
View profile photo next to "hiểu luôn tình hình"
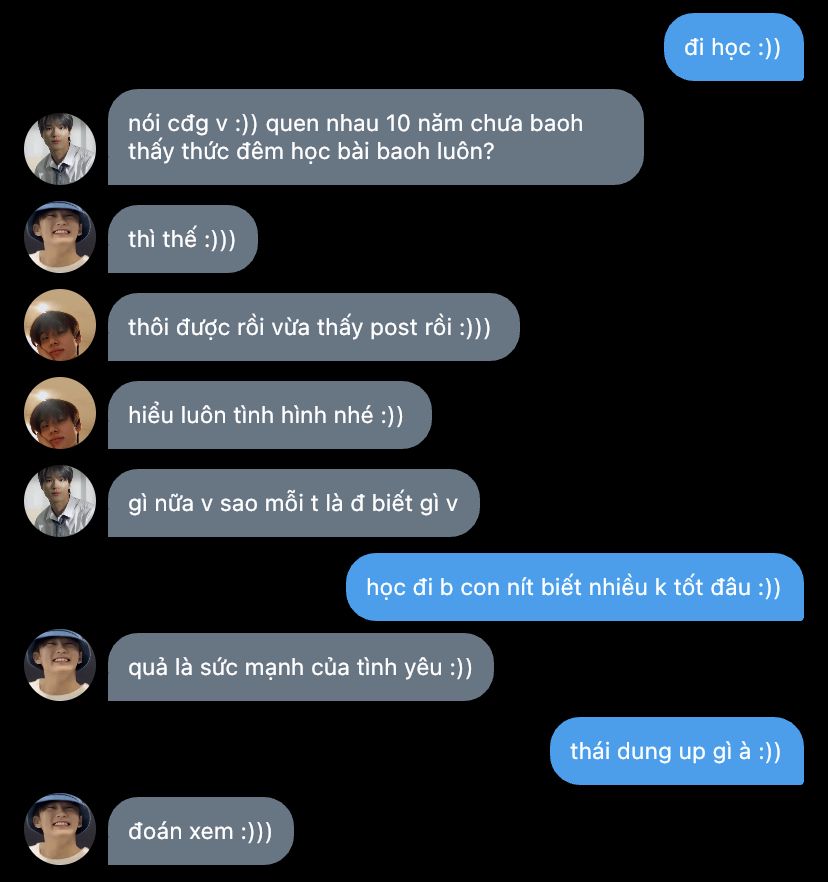(x=60, y=413)
